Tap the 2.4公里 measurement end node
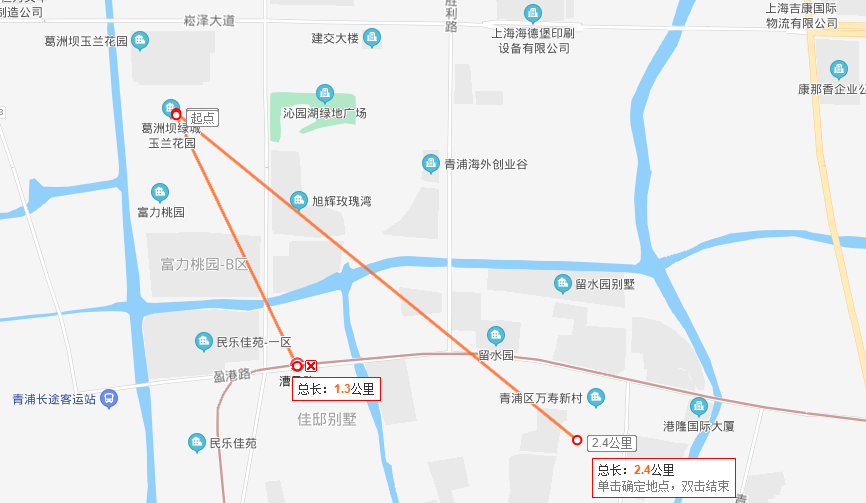 pyautogui.click(x=577, y=440)
